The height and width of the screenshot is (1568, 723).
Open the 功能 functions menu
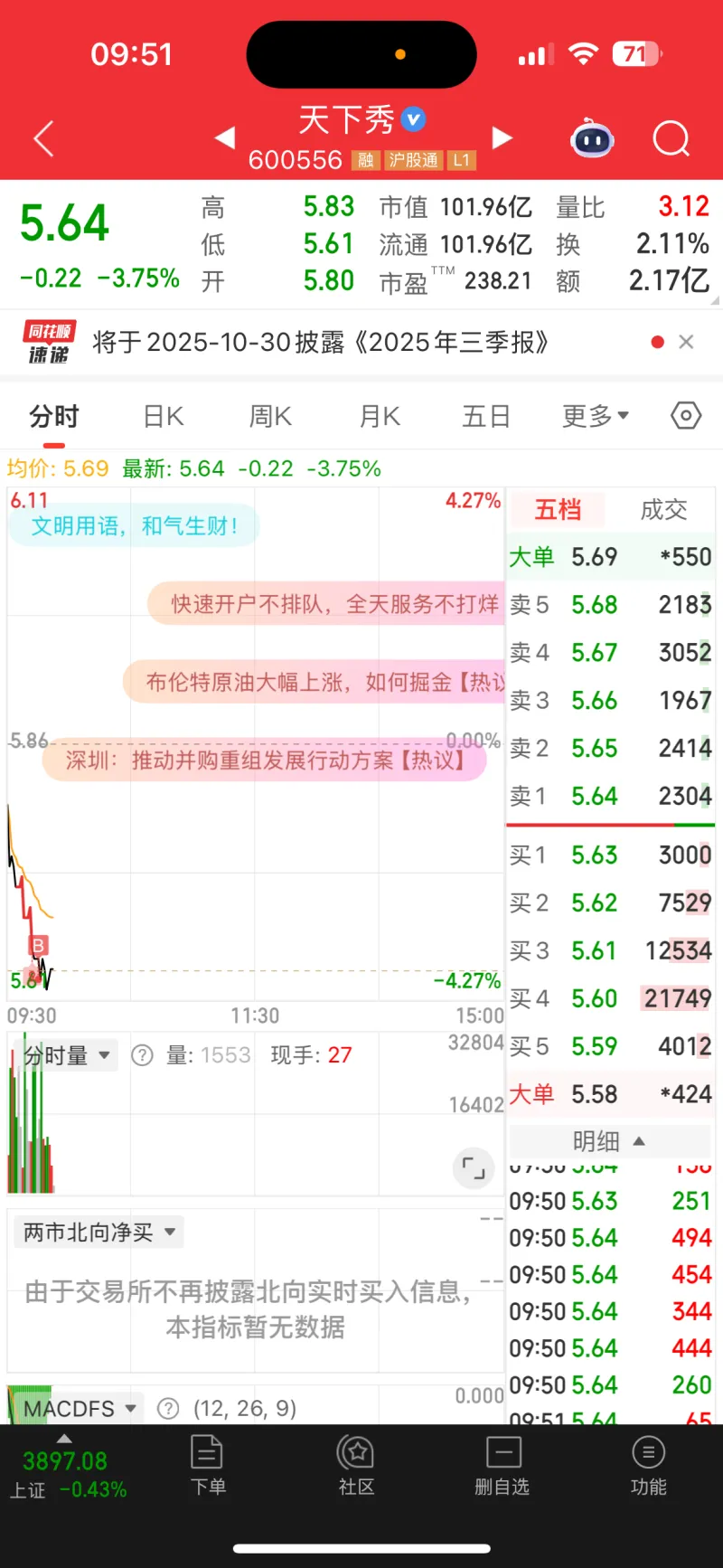click(648, 1465)
